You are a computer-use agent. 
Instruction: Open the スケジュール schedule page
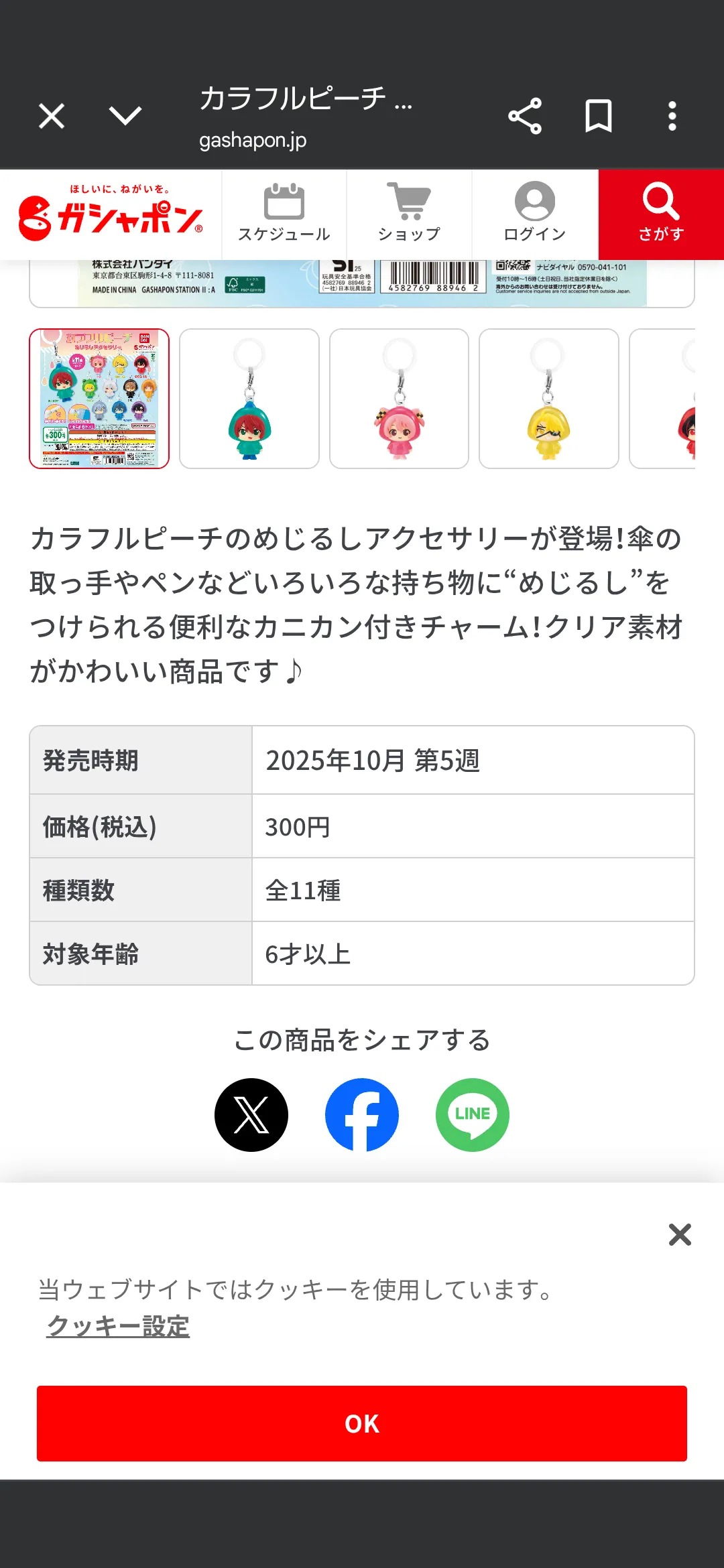point(284,214)
